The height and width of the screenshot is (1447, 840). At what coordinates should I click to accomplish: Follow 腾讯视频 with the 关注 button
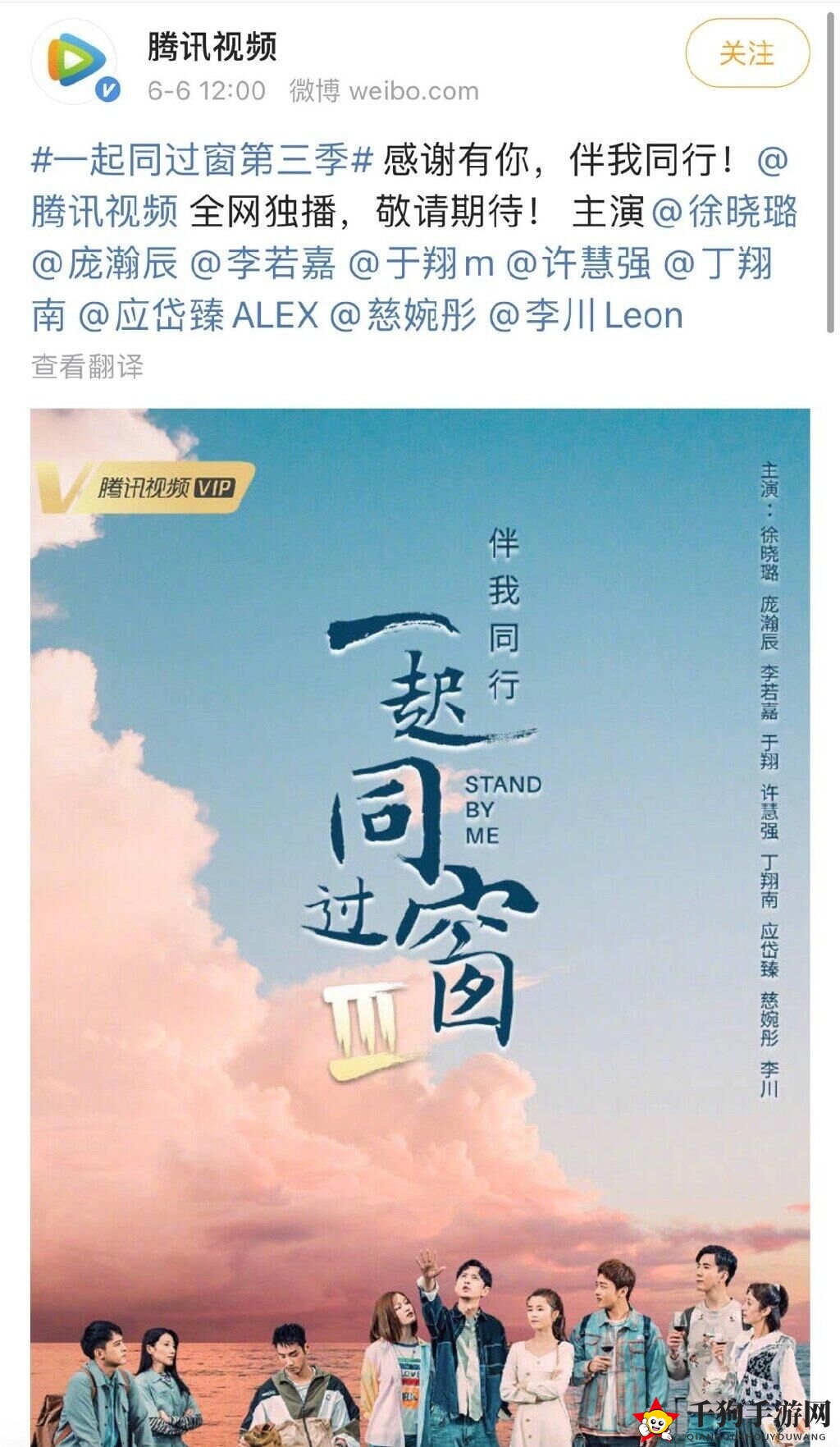click(746, 54)
